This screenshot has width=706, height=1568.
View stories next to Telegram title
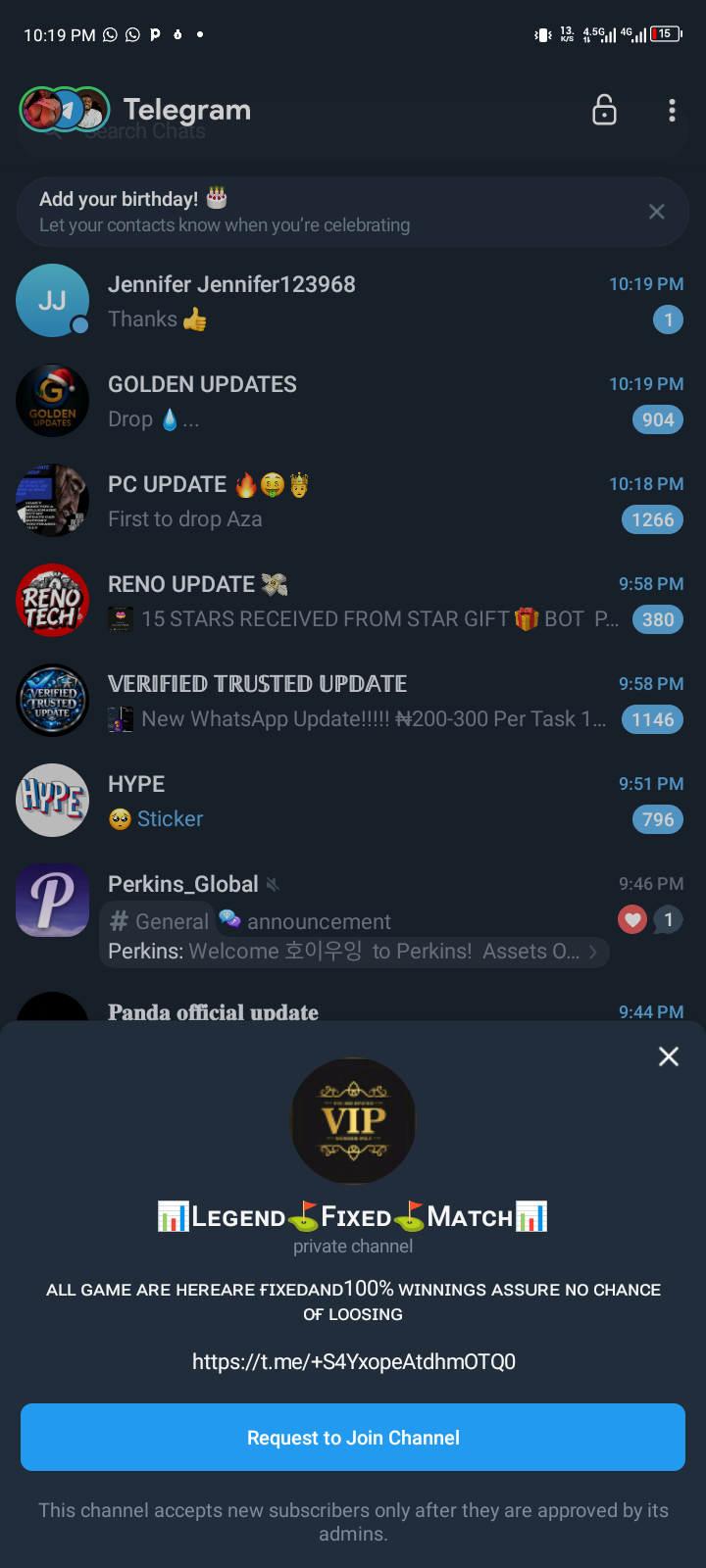point(65,110)
